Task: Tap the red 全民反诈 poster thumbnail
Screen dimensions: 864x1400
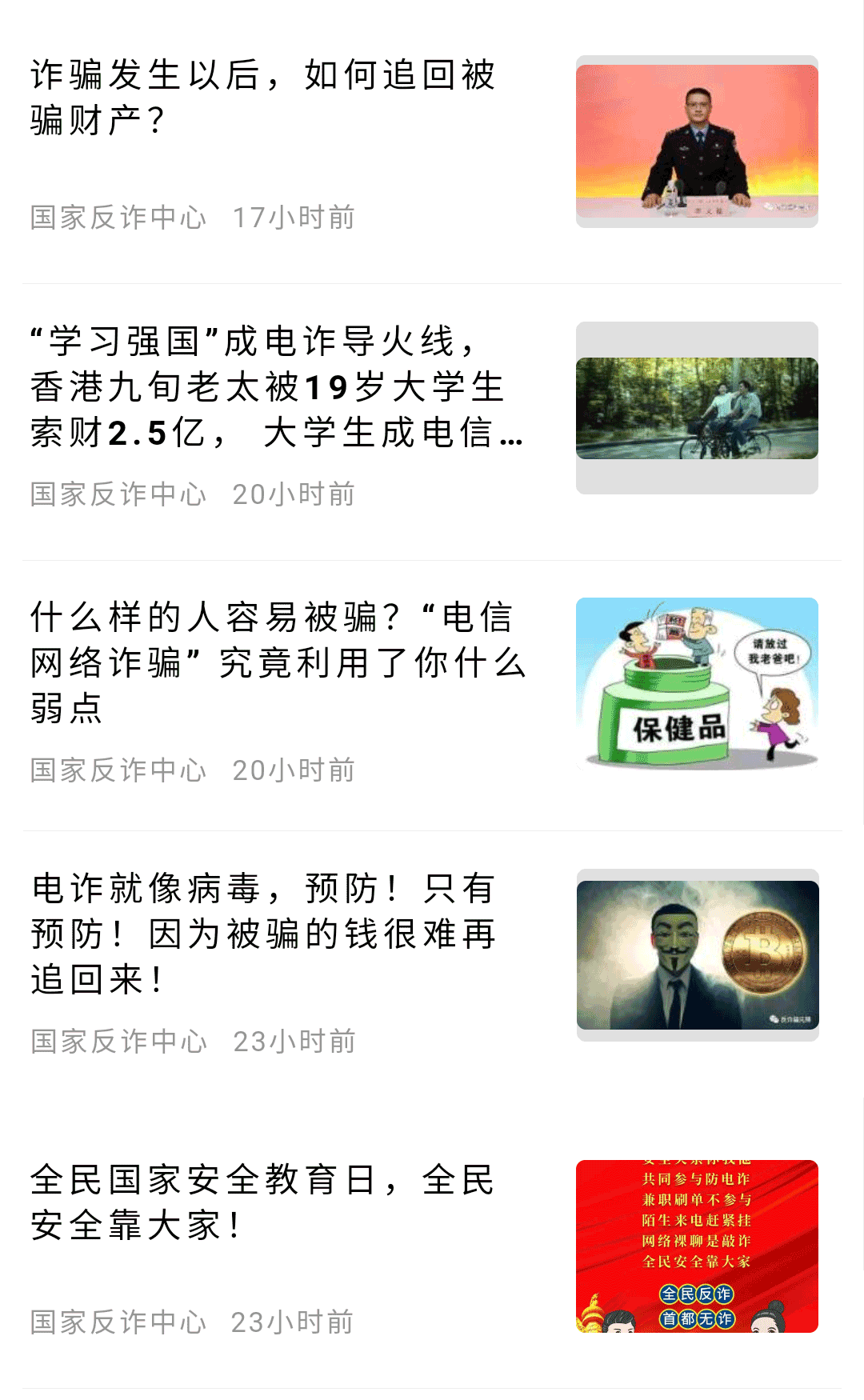Action: (697, 1246)
